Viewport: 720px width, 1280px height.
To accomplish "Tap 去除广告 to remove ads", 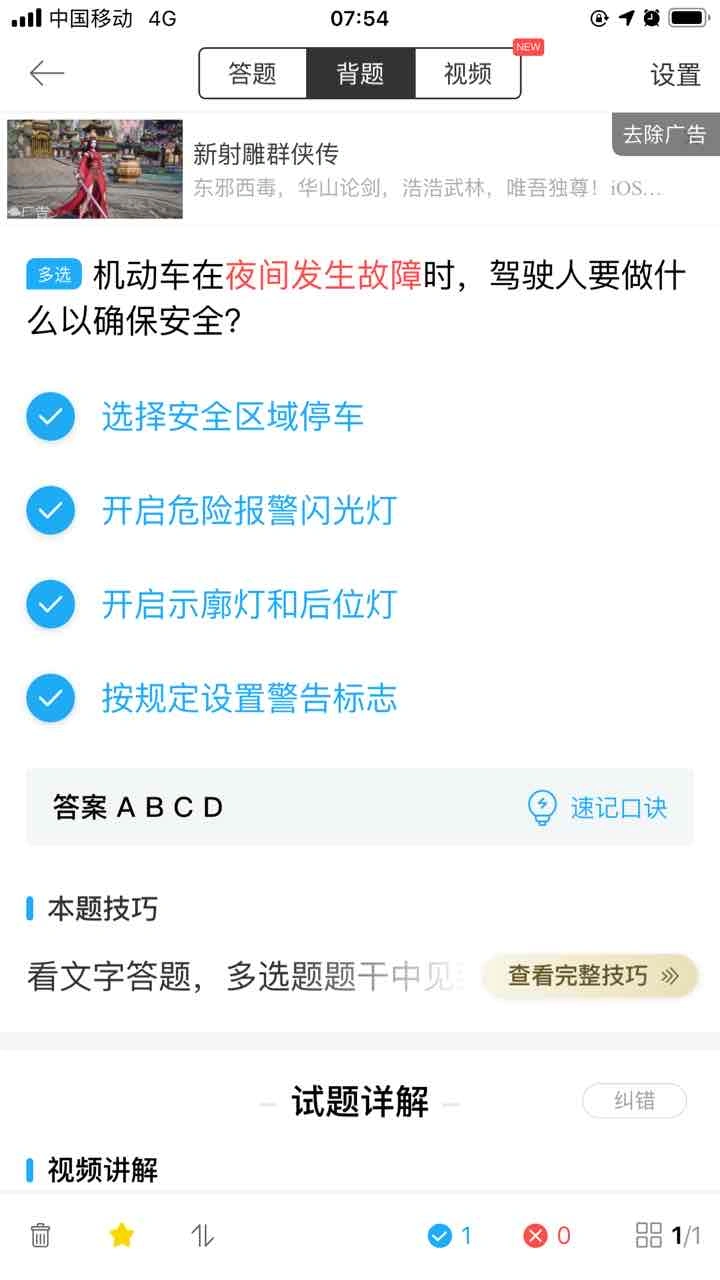I will tap(664, 135).
